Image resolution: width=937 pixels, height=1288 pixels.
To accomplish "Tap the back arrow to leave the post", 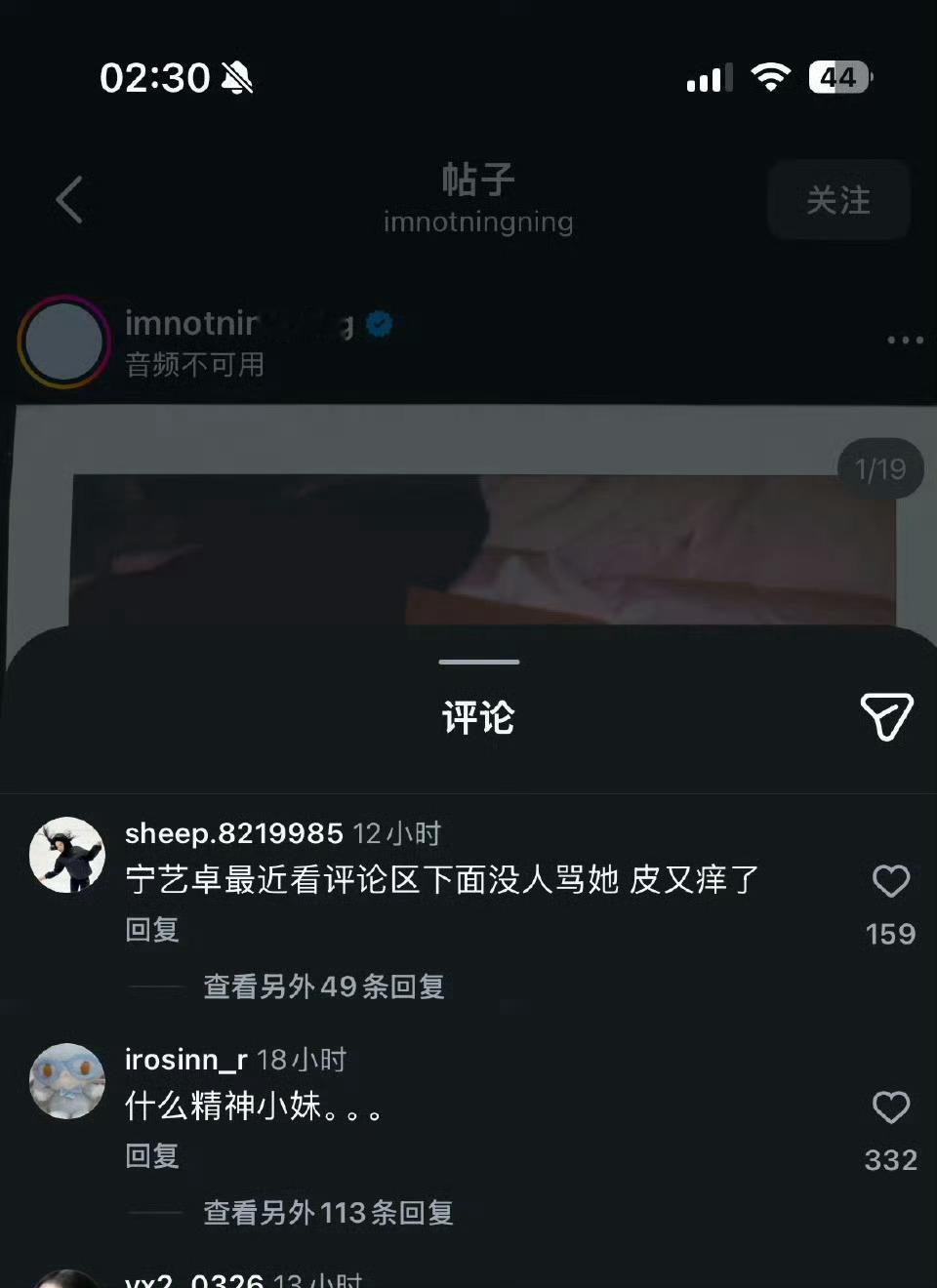I will point(68,200).
